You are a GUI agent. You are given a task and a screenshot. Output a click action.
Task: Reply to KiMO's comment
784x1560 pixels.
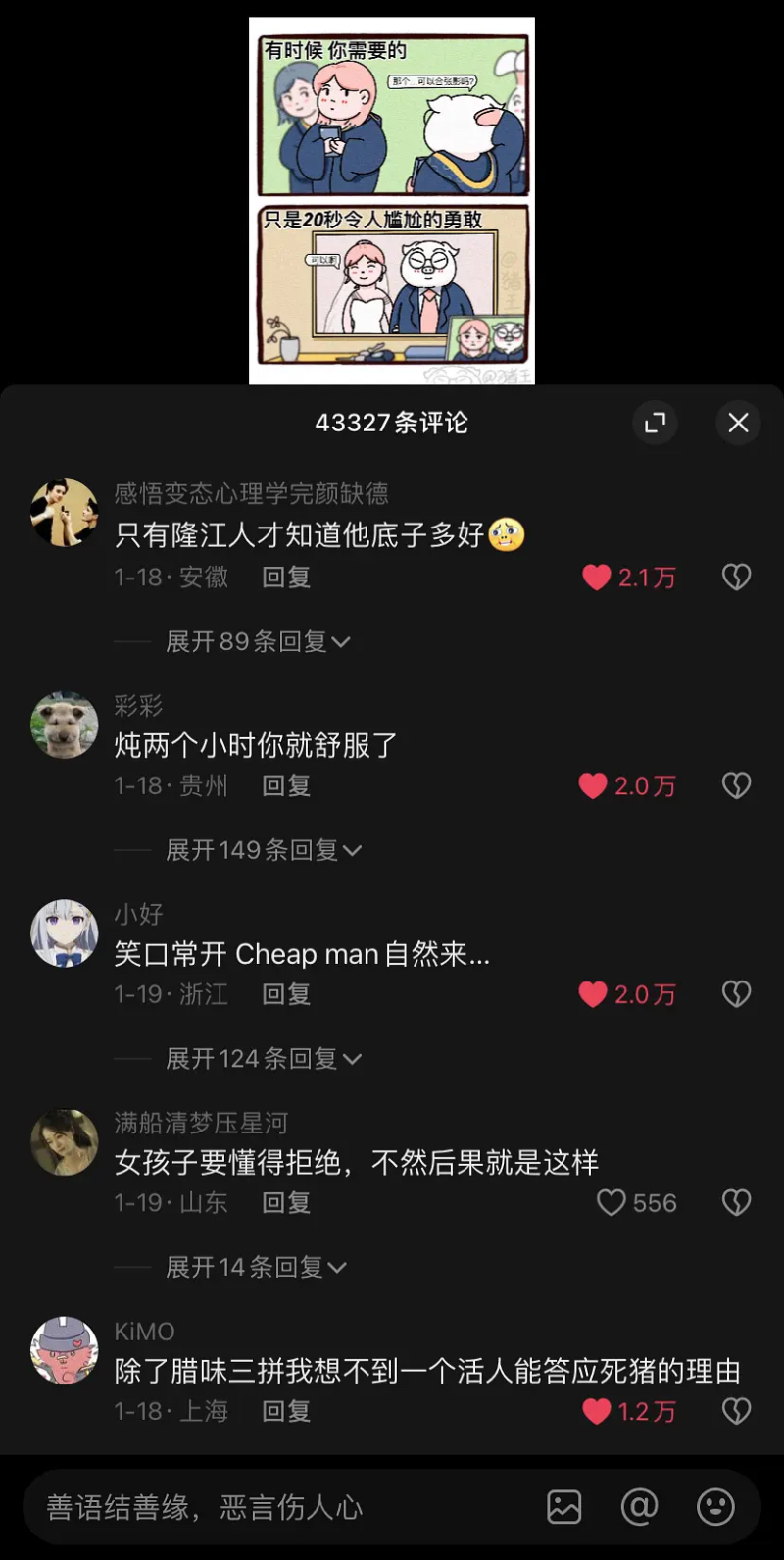[286, 1411]
